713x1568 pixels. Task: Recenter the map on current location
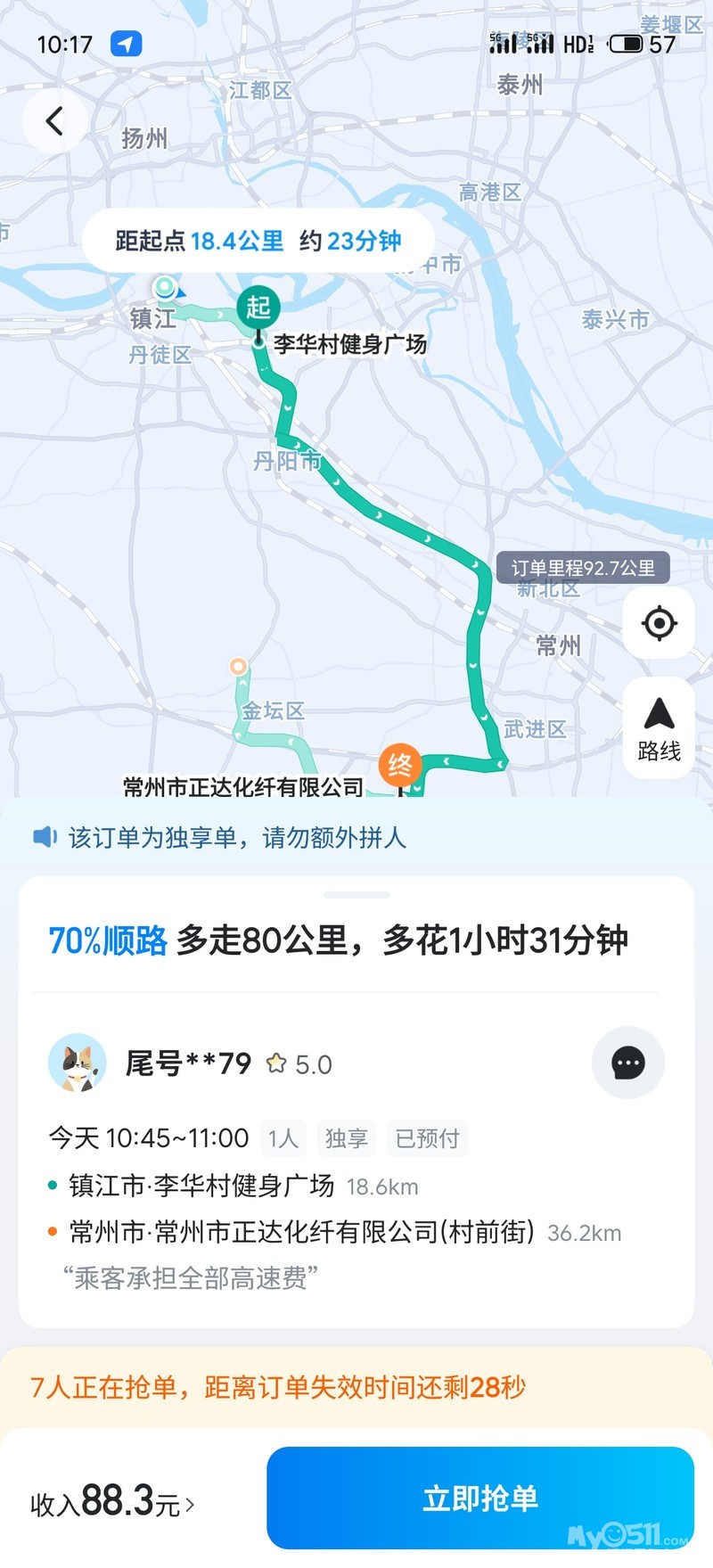[x=659, y=623]
